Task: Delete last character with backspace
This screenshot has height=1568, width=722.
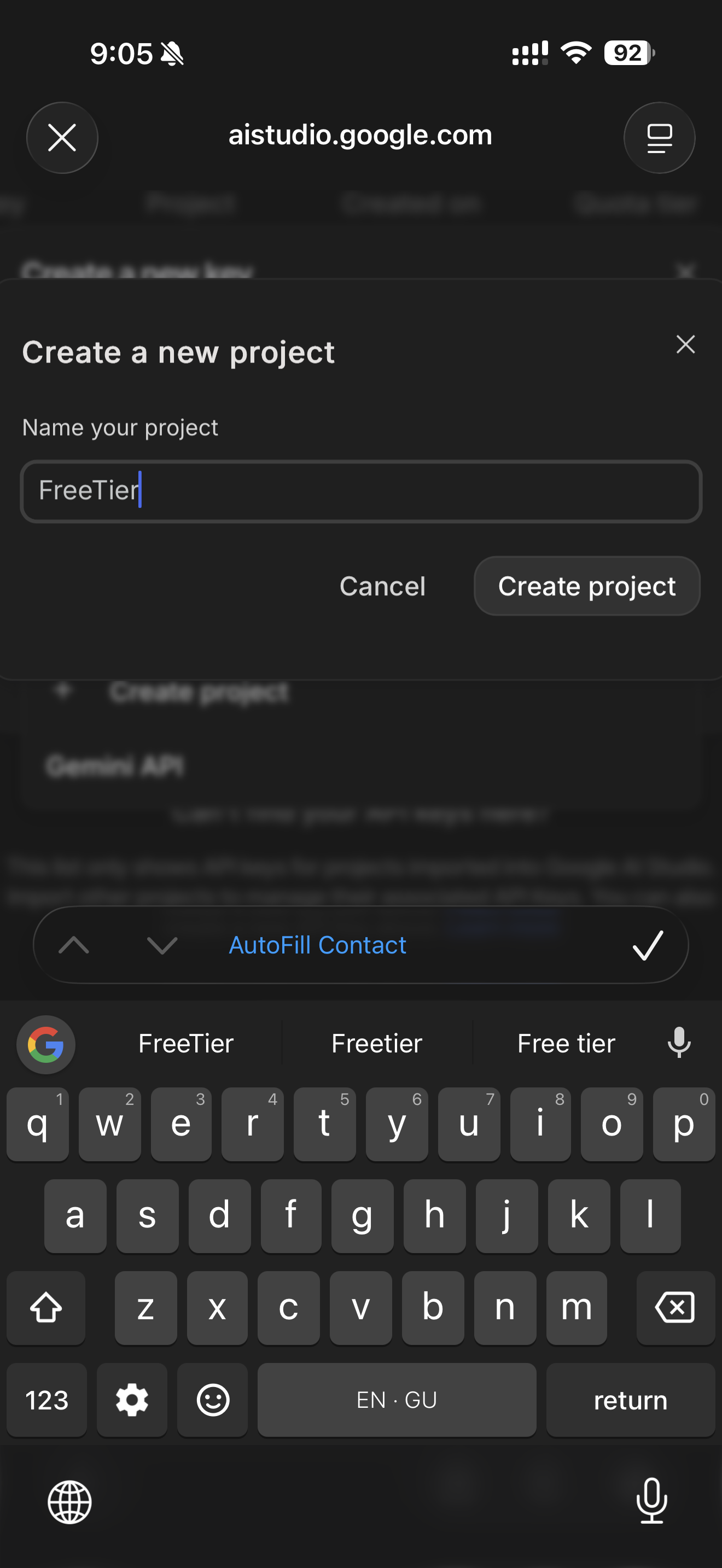Action: point(674,1307)
